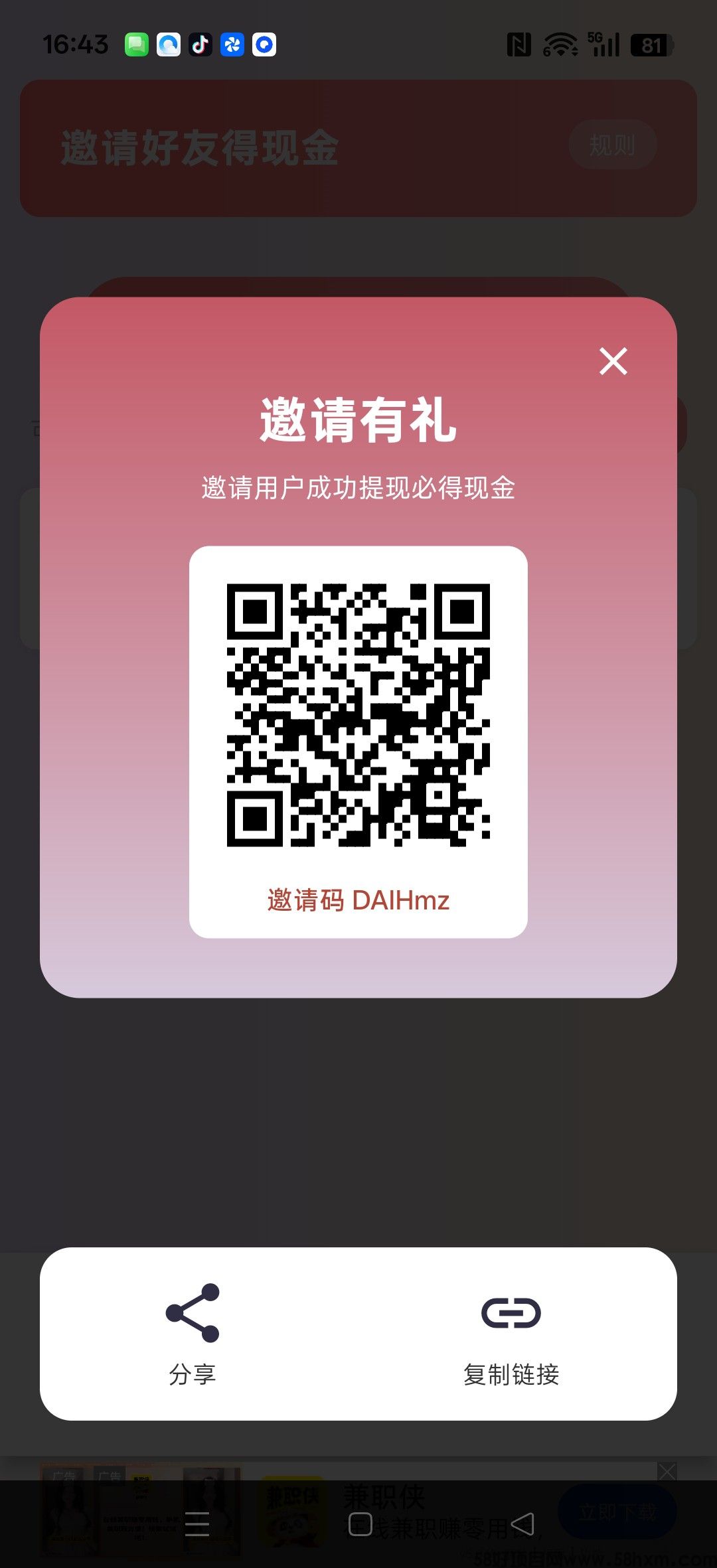Tap the blue pinwheel icon in the status bar
This screenshot has height=1568, width=717.
coord(232,45)
